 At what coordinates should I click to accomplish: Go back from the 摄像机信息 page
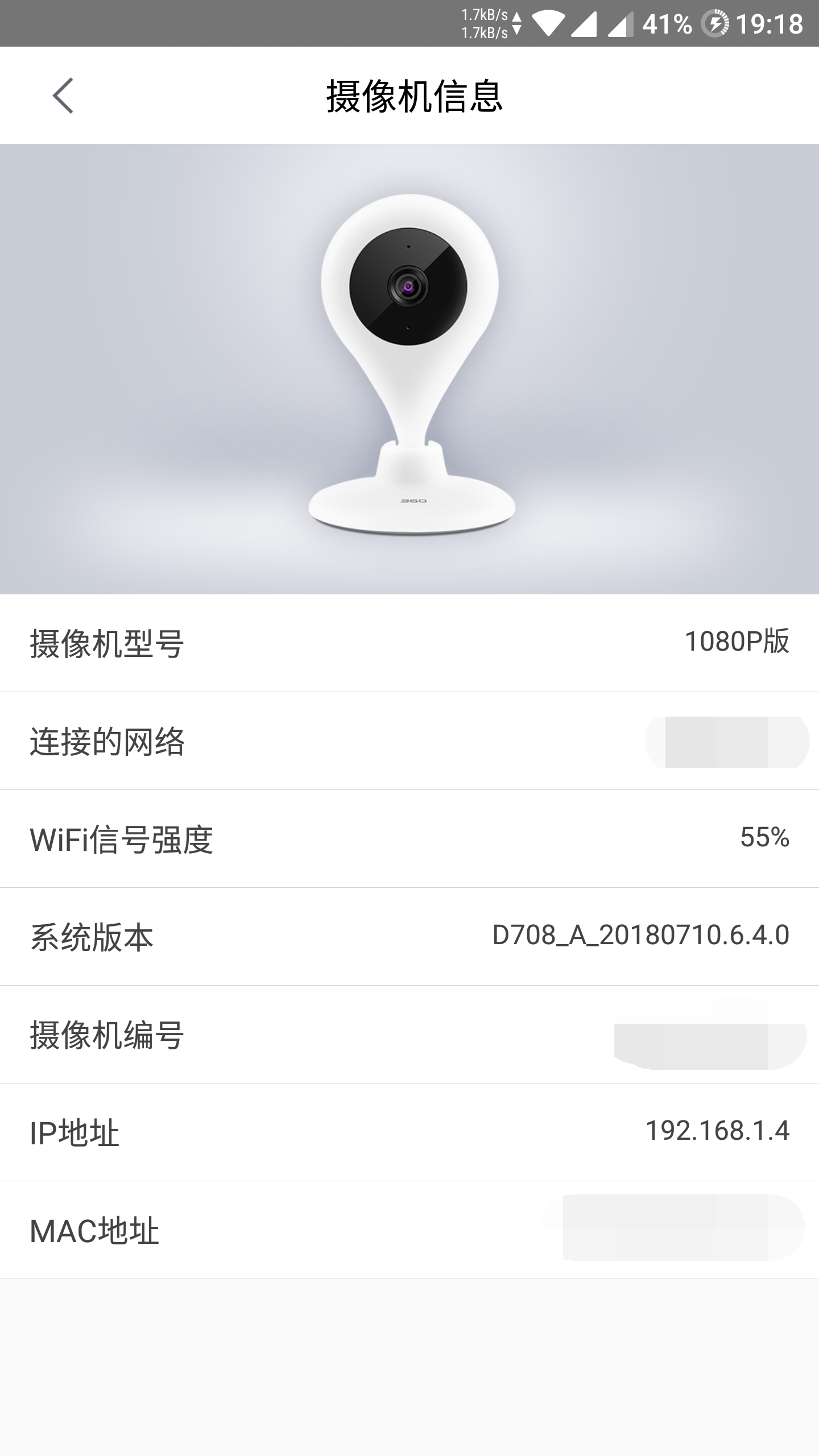click(x=63, y=96)
